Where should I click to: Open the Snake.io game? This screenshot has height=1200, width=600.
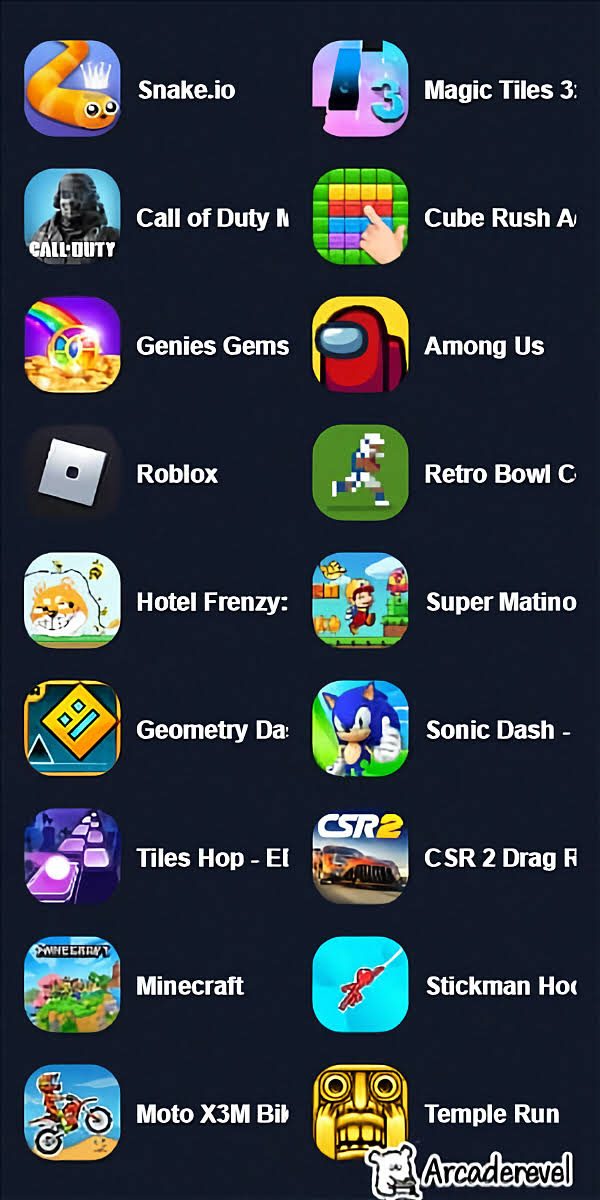pos(72,89)
